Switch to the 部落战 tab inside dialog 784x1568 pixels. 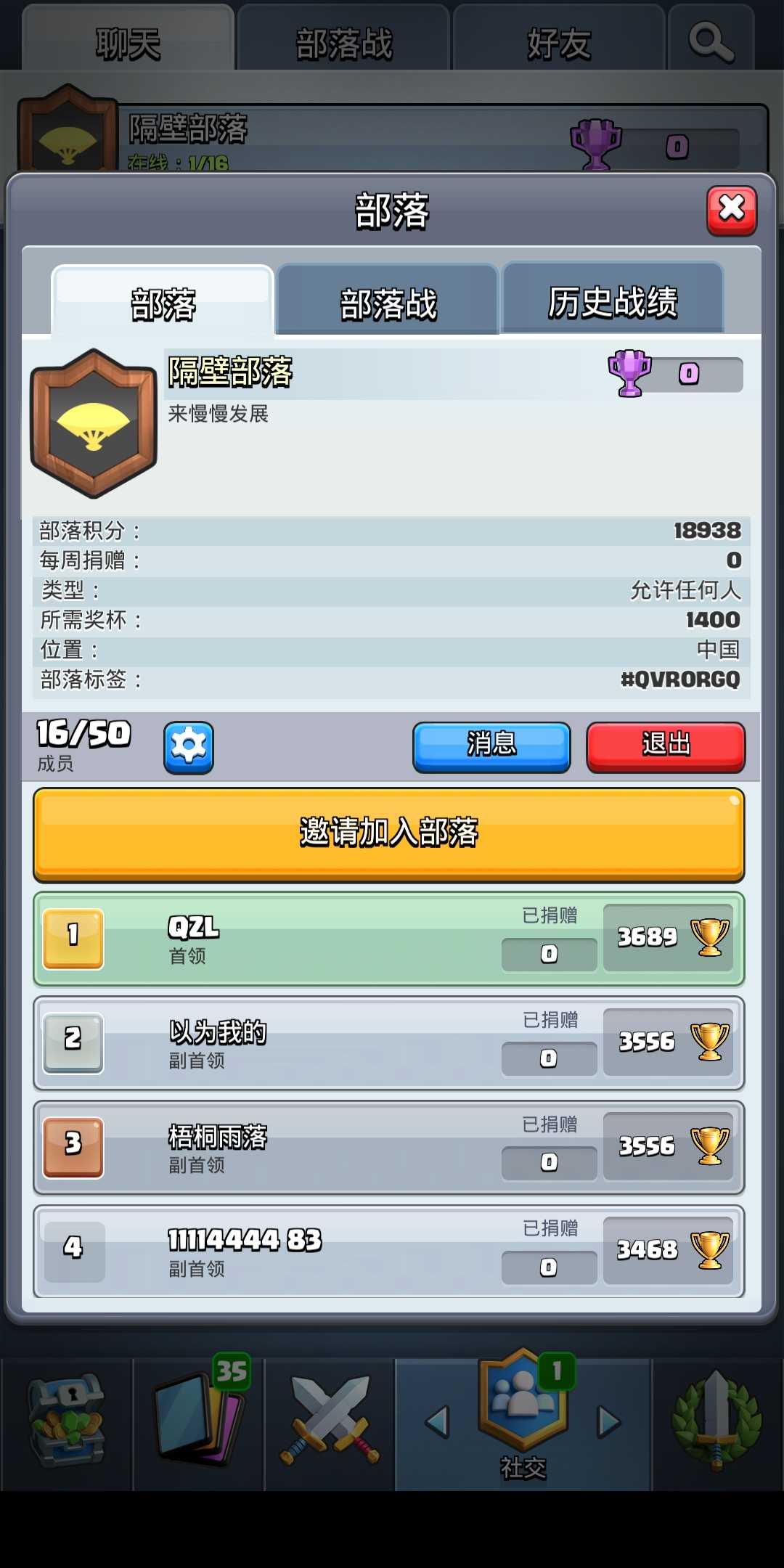click(x=388, y=302)
